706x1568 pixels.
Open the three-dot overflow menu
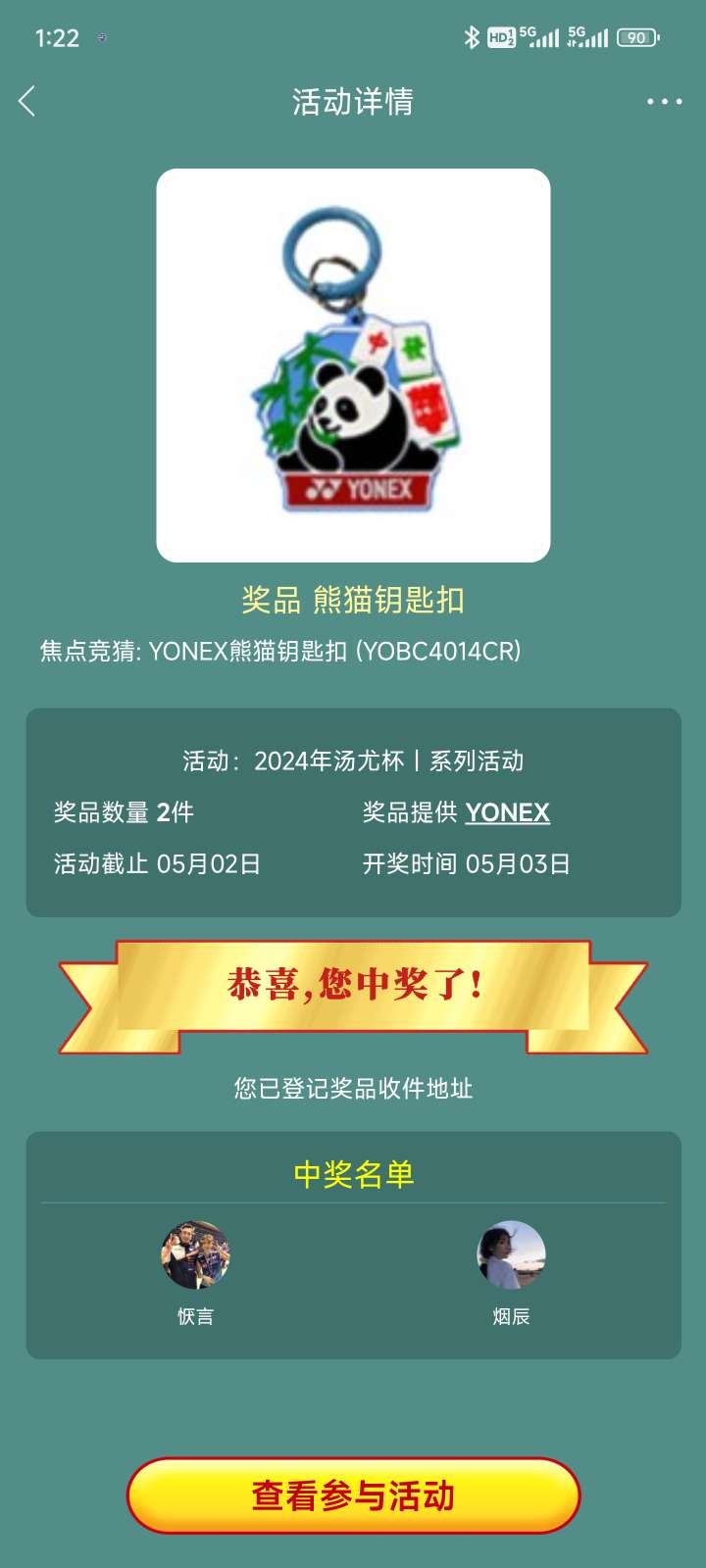pyautogui.click(x=664, y=101)
